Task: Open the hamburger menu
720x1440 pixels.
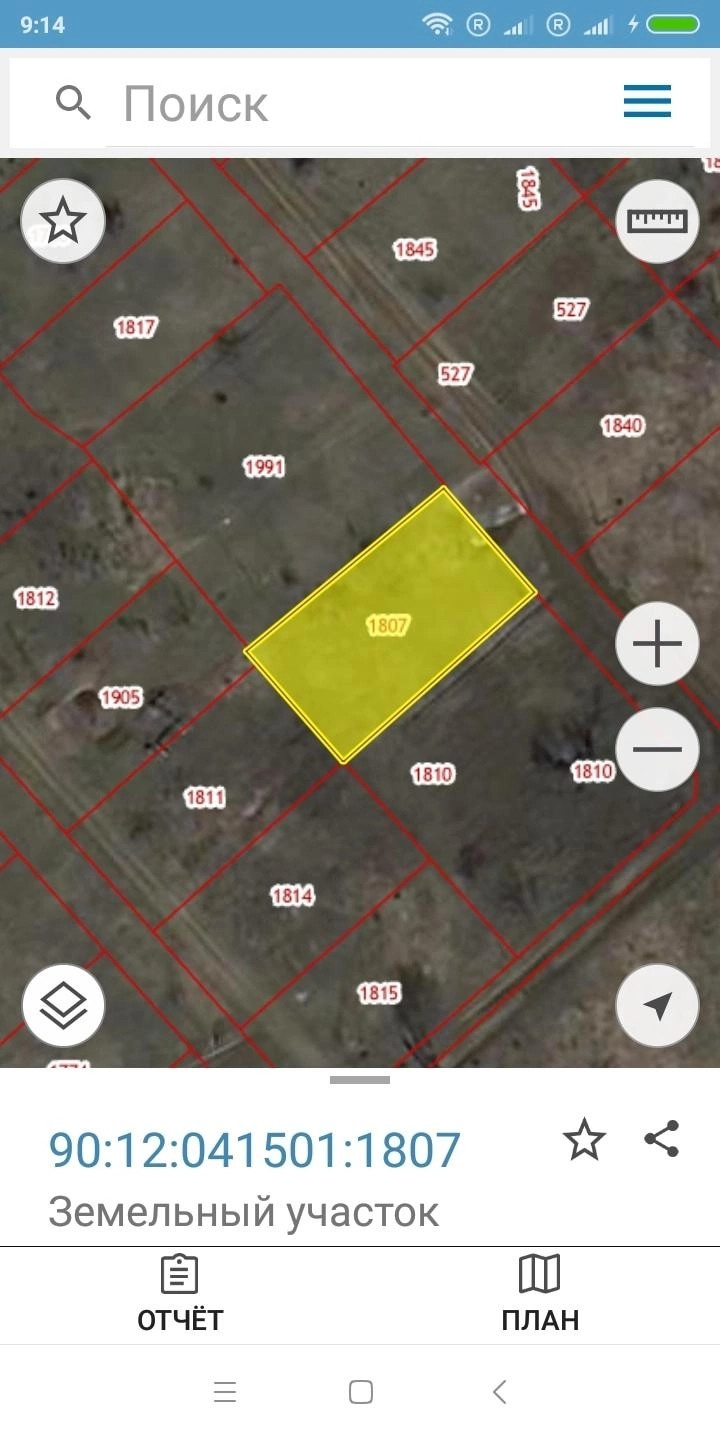Action: (x=647, y=102)
